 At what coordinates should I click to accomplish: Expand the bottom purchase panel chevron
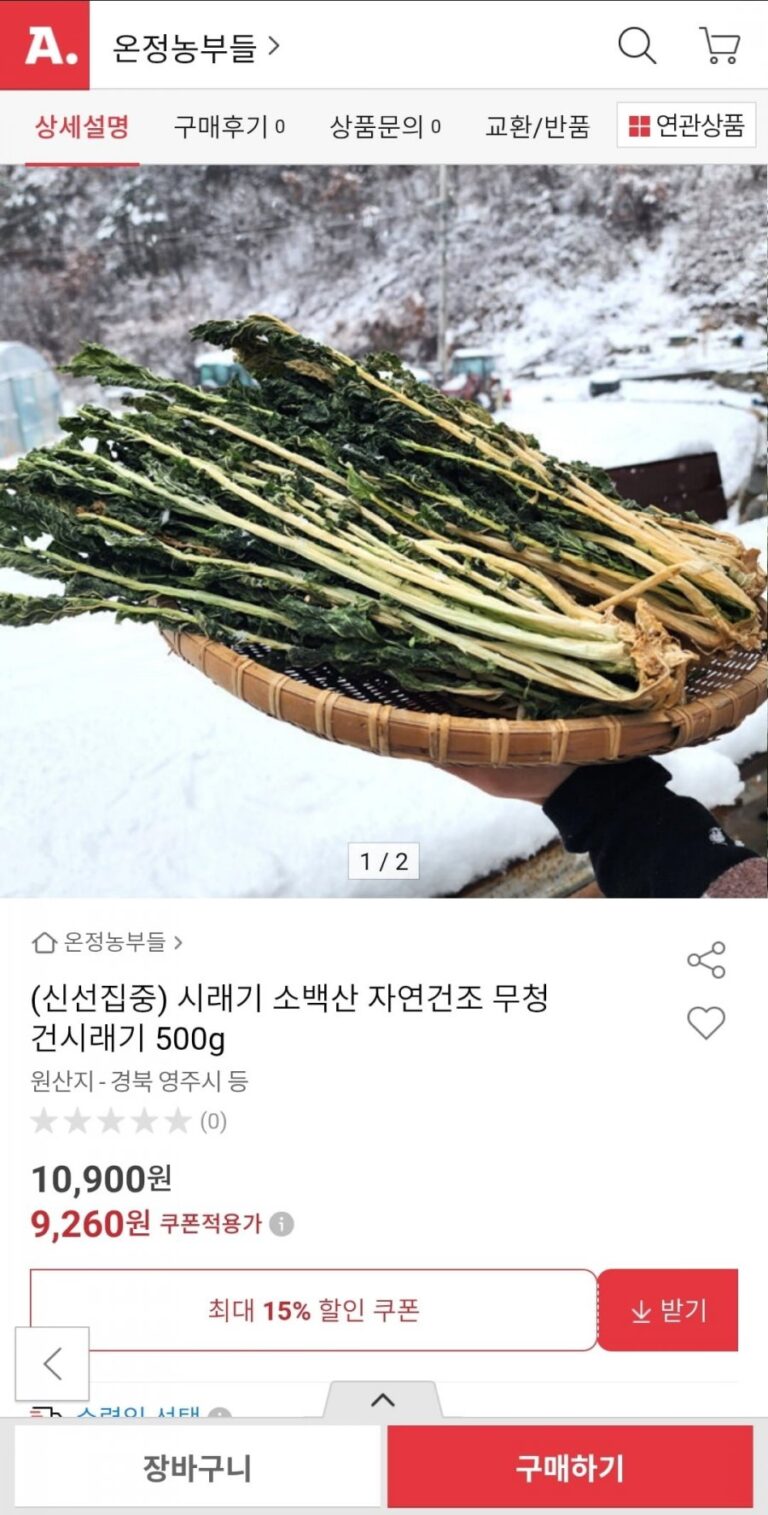pyautogui.click(x=383, y=1400)
